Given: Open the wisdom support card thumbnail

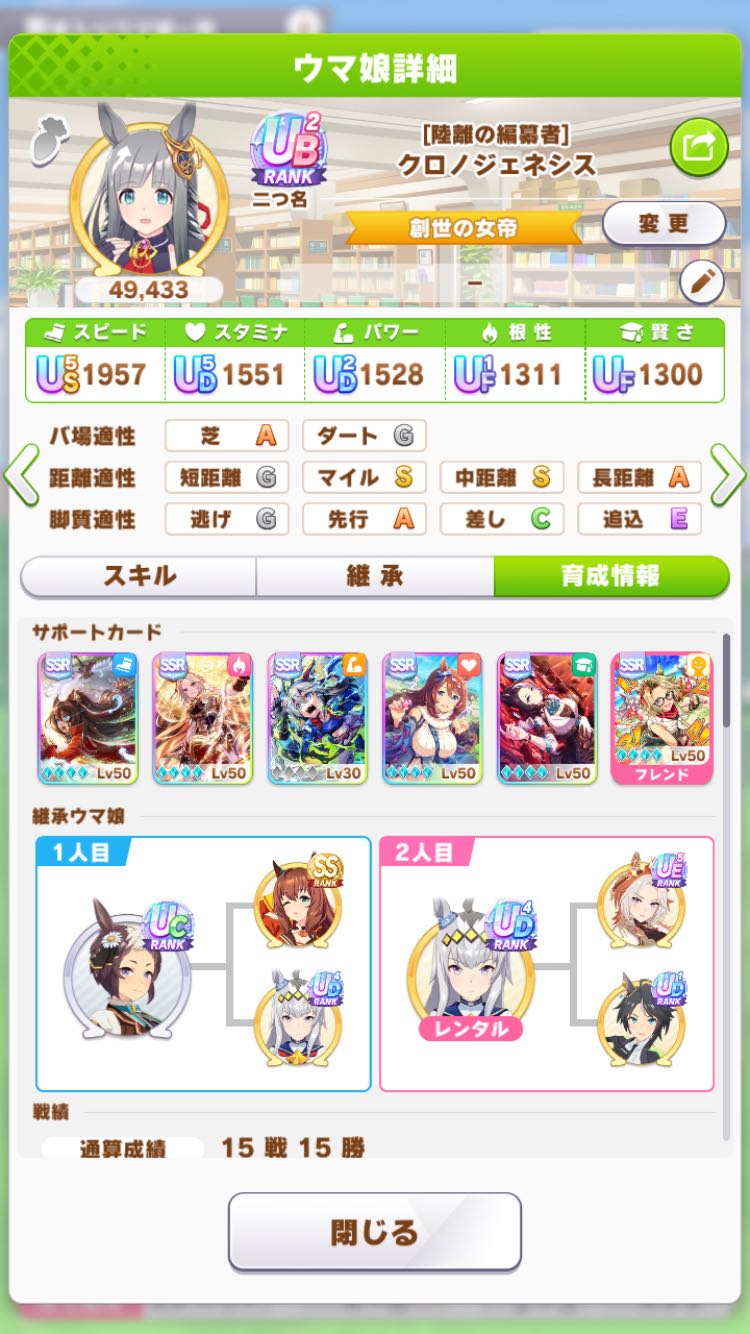Looking at the screenshot, I should (547, 719).
